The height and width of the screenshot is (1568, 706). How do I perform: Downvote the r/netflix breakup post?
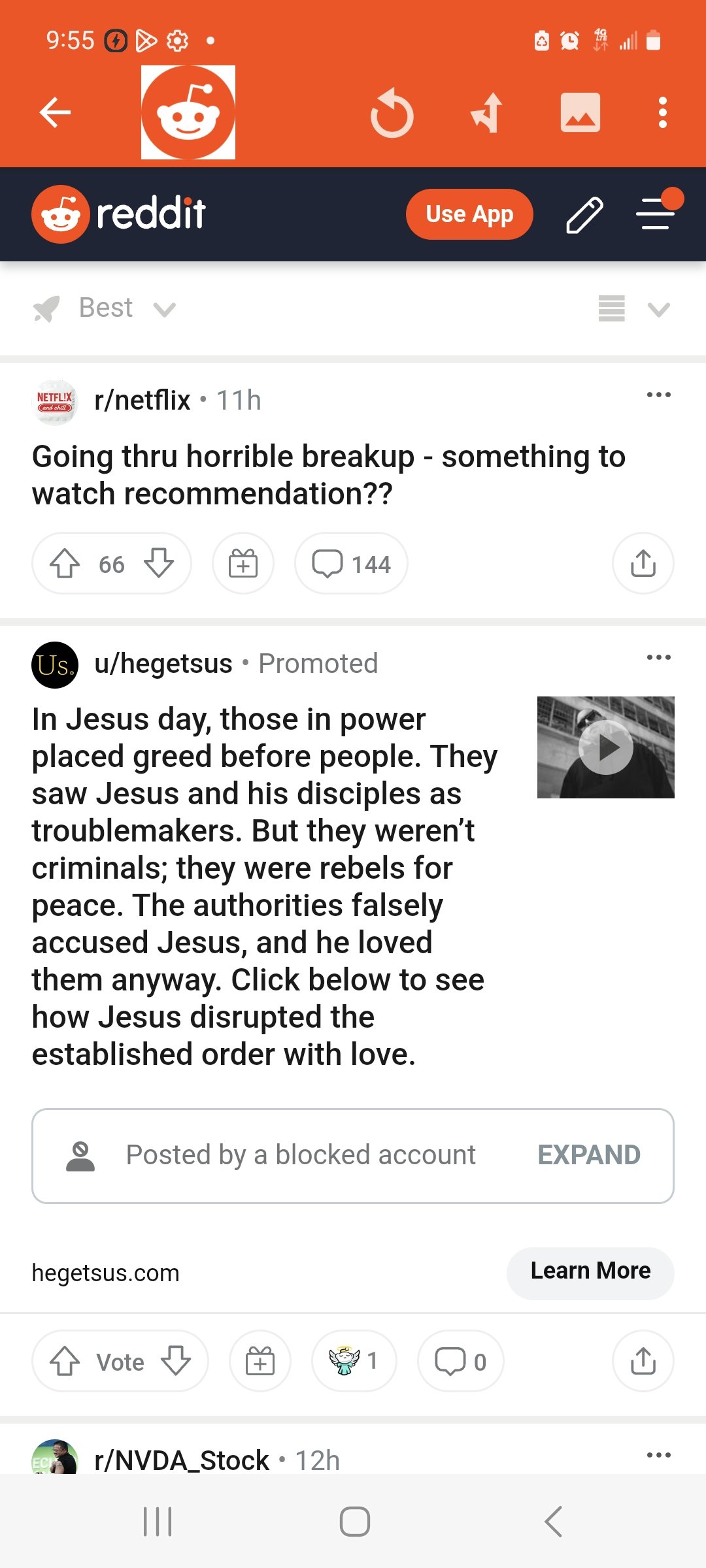159,564
